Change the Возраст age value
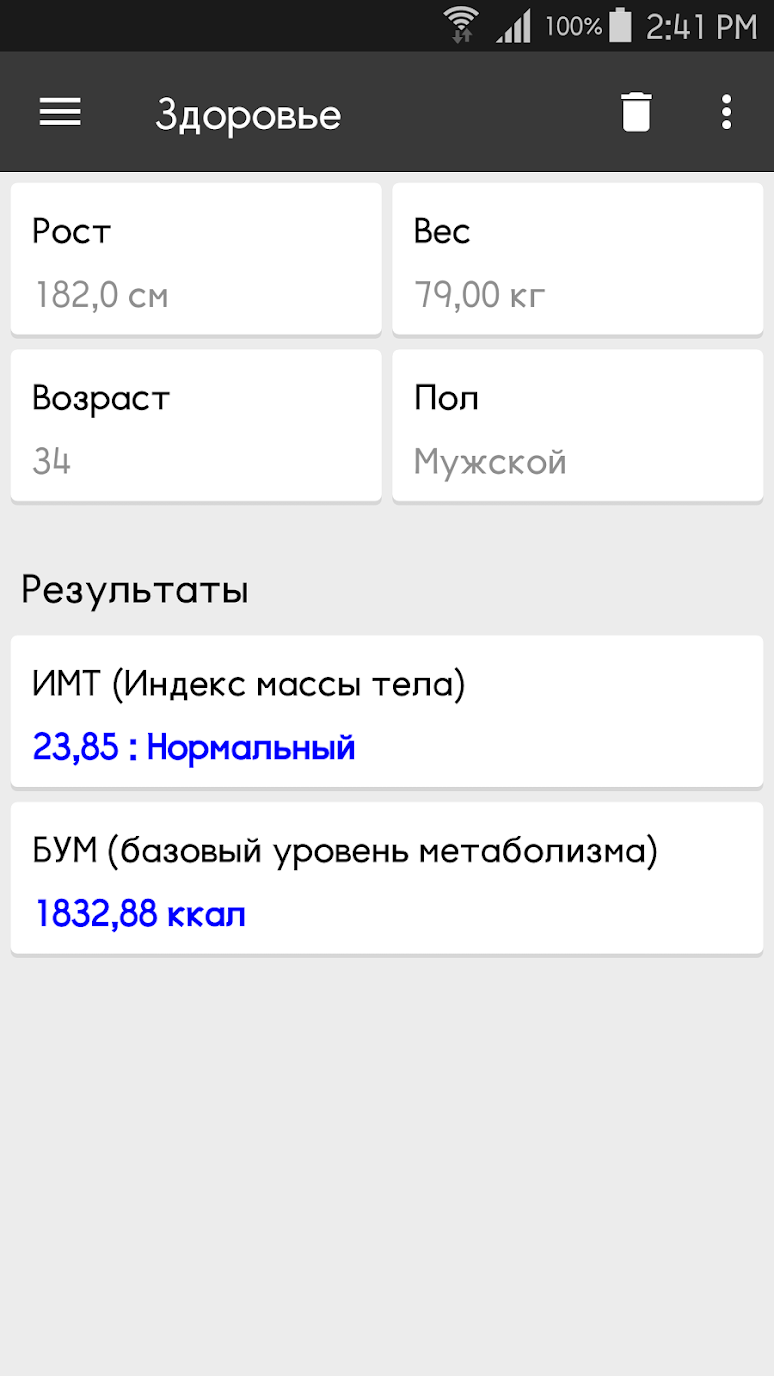The width and height of the screenshot is (774, 1376). tap(196, 426)
